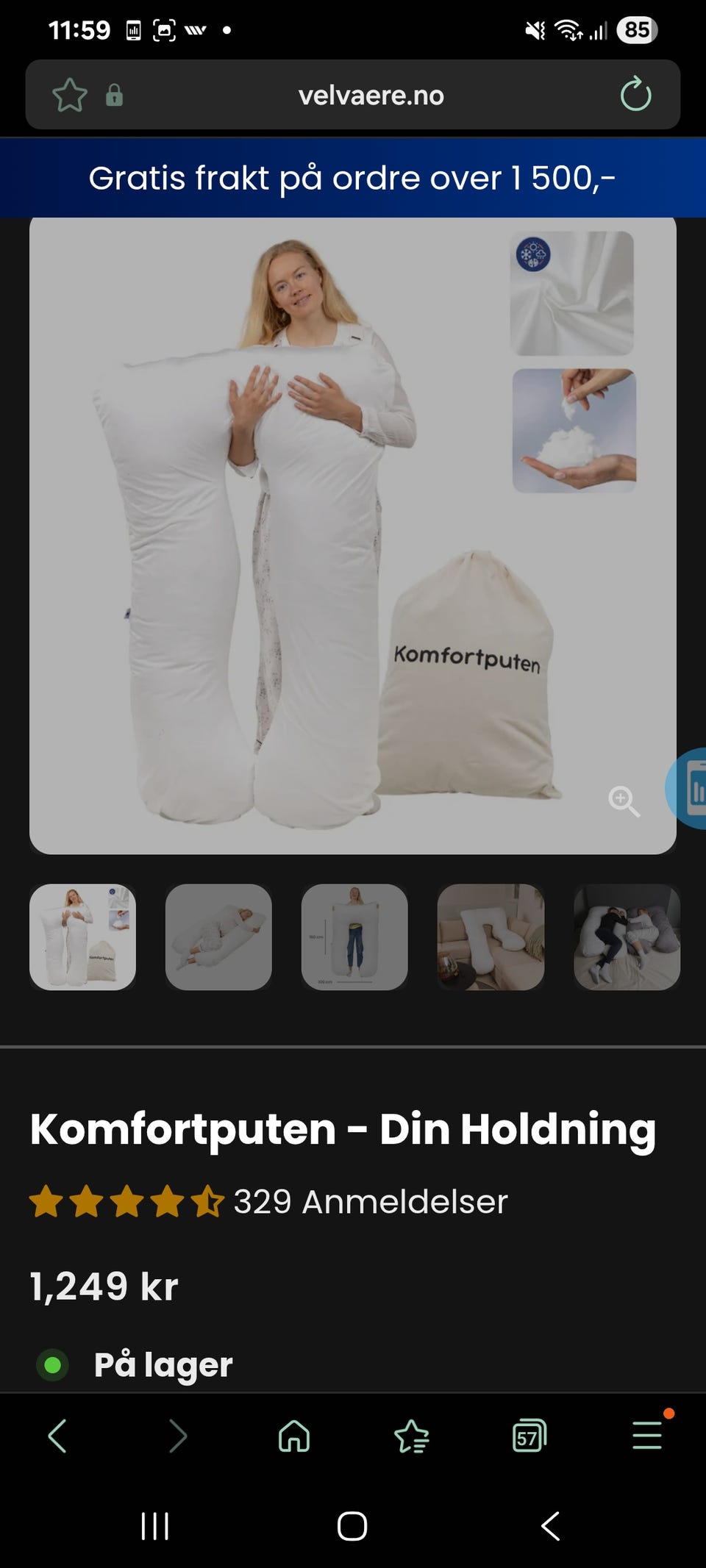706x1568 pixels.
Task: Tap the Gratis frakt banner
Action: (353, 177)
